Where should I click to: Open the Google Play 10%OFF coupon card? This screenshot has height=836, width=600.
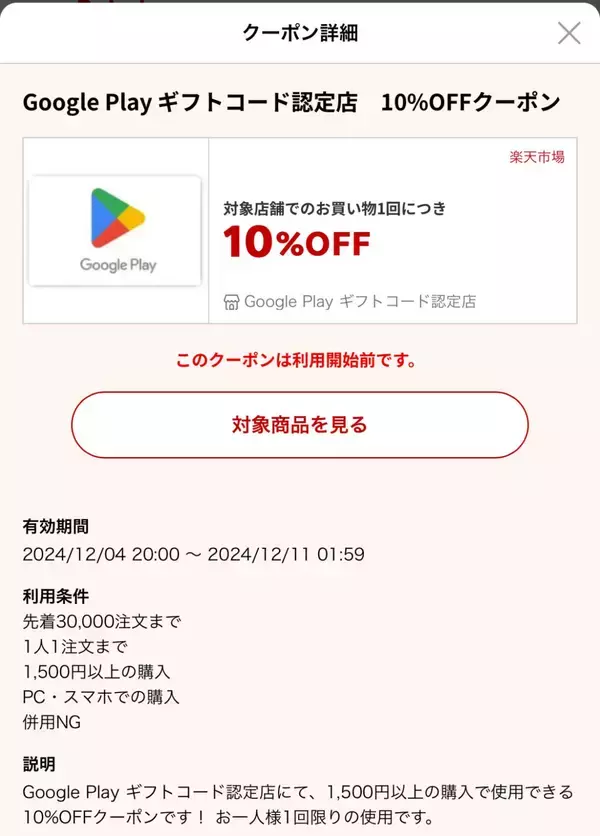[300, 231]
